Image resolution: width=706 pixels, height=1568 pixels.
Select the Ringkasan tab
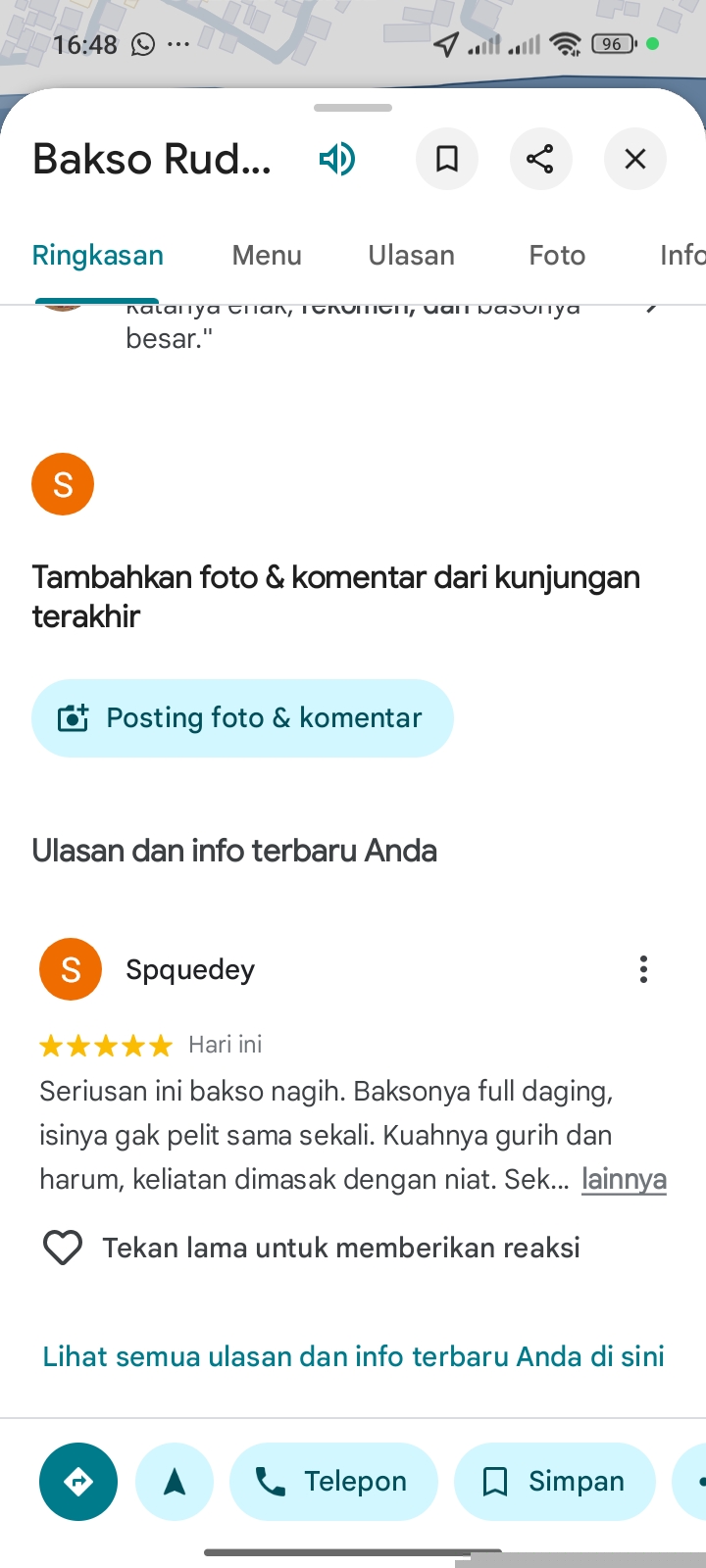[x=98, y=256]
